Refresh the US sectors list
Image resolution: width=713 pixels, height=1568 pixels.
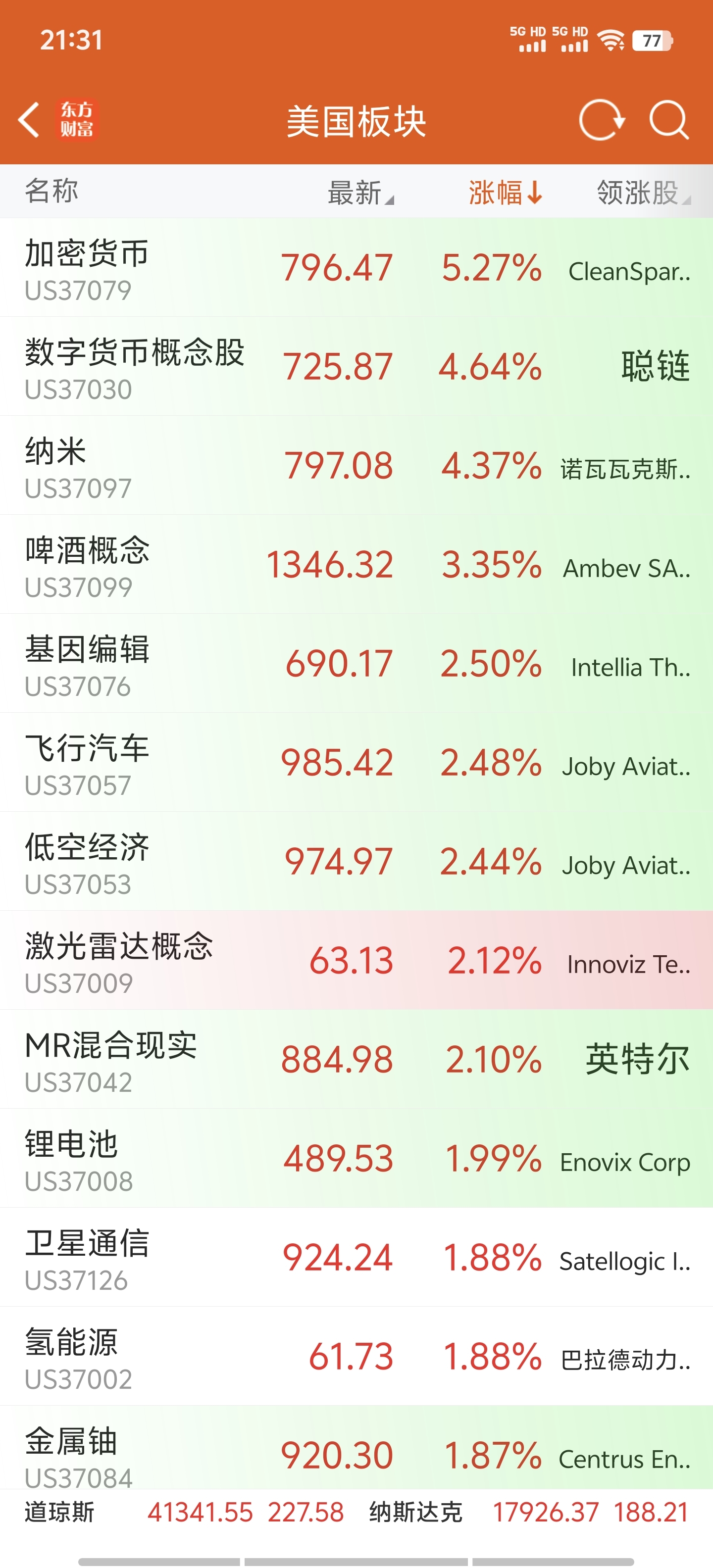[x=602, y=120]
